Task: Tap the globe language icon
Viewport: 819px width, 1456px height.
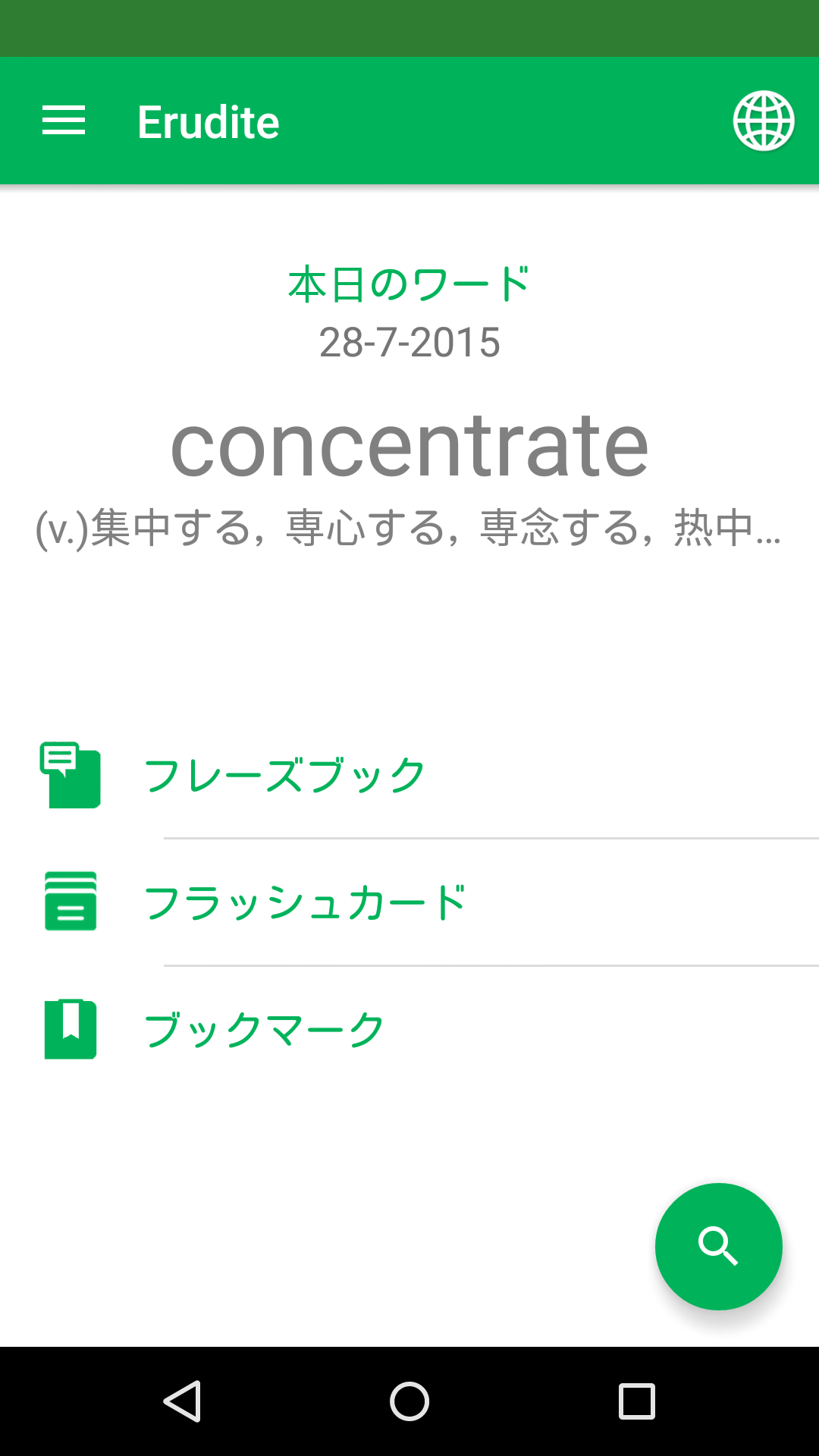Action: [763, 121]
